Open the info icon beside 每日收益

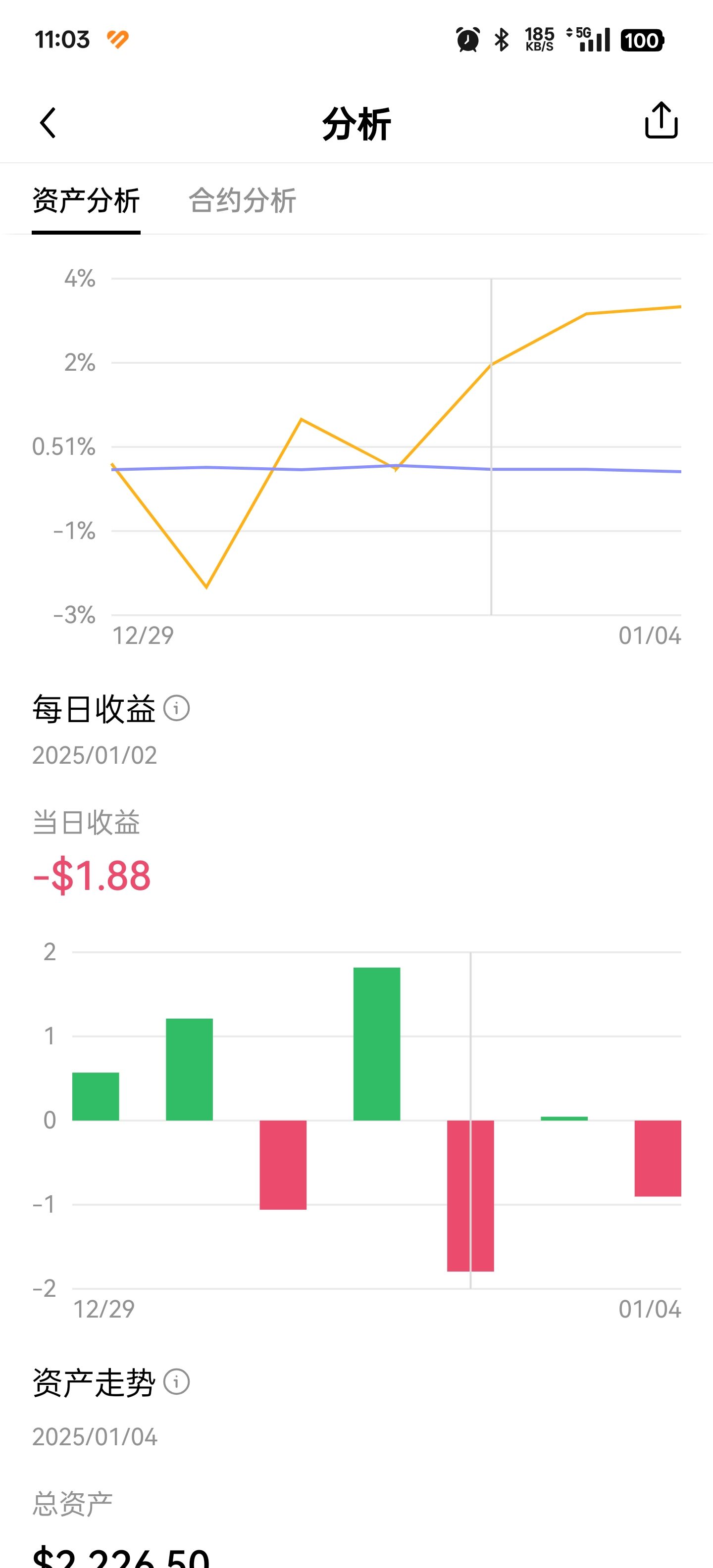[177, 708]
